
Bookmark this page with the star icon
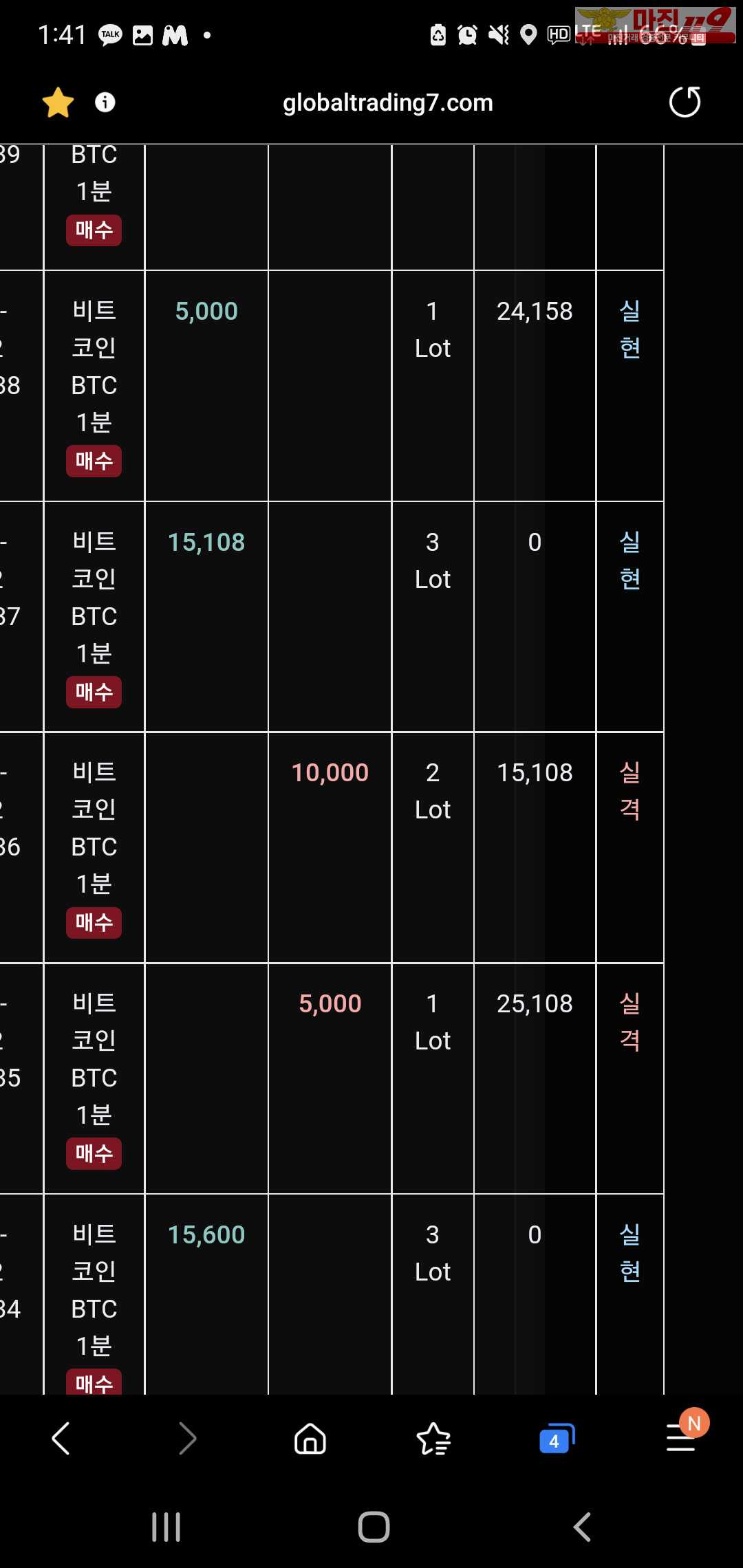pos(58,102)
